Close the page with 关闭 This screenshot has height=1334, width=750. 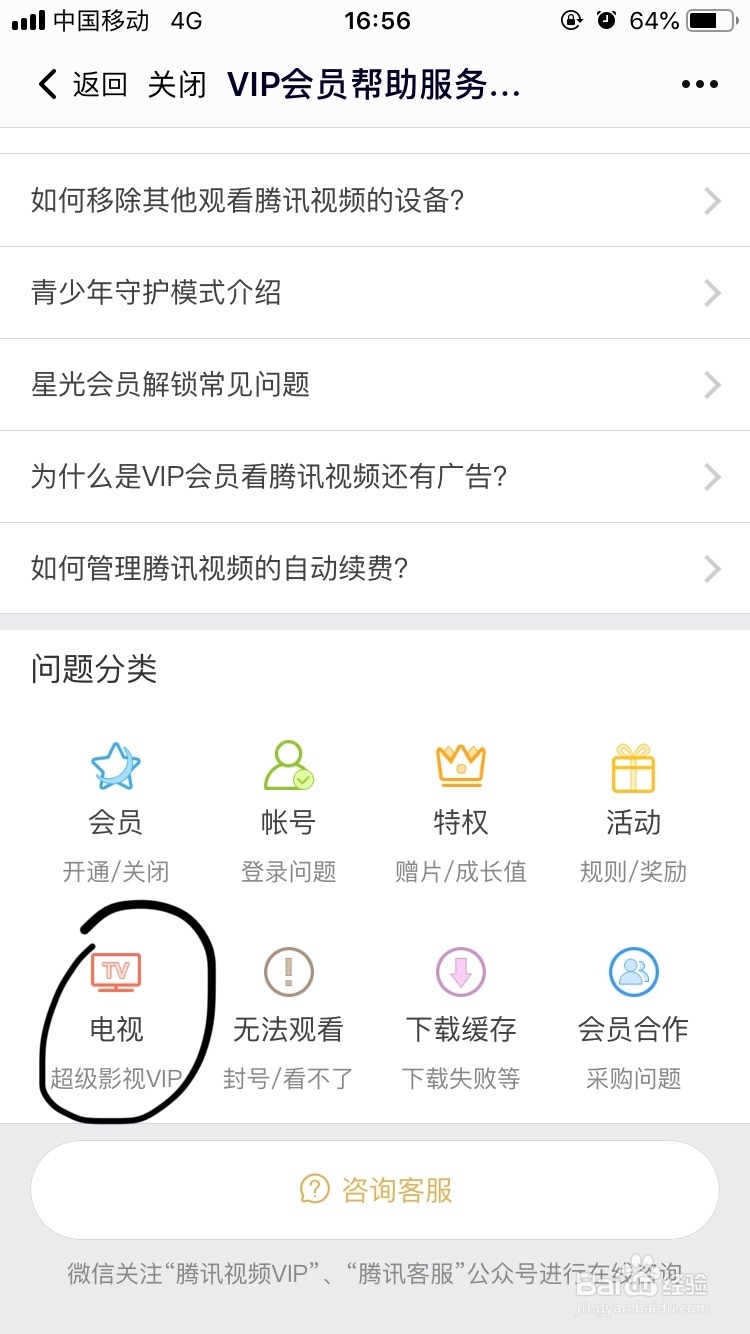[177, 85]
